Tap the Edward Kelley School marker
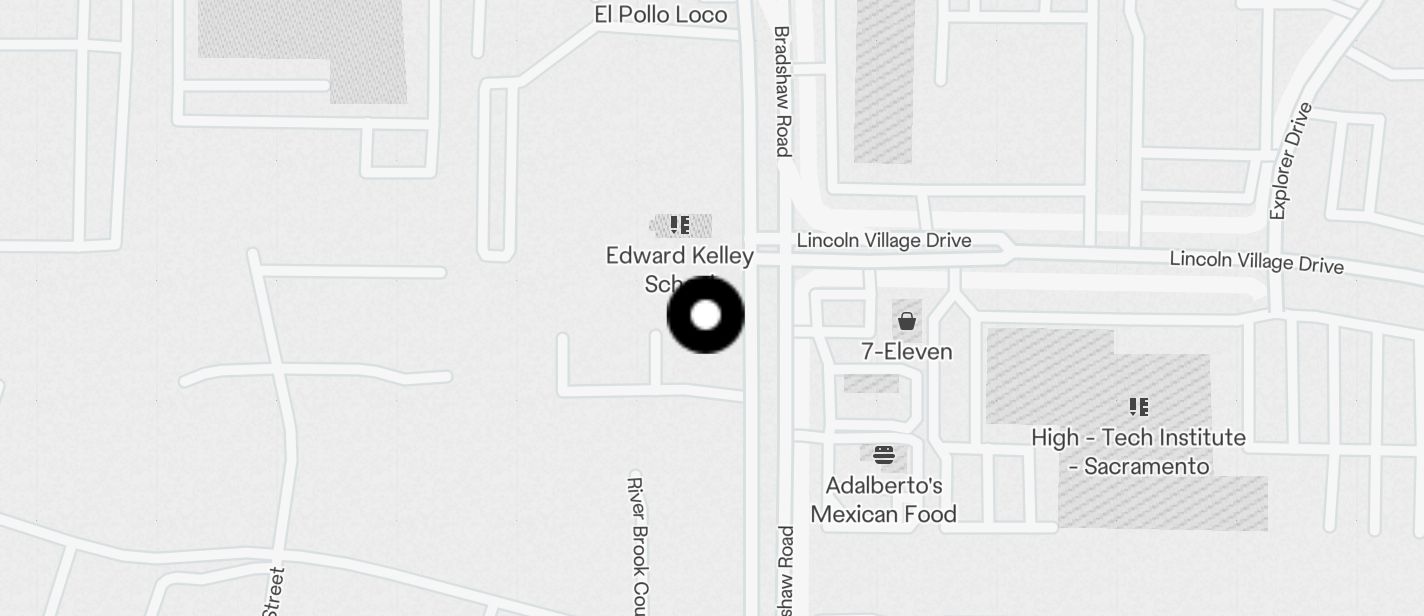Viewport: 1424px width, 616px height. [680, 226]
